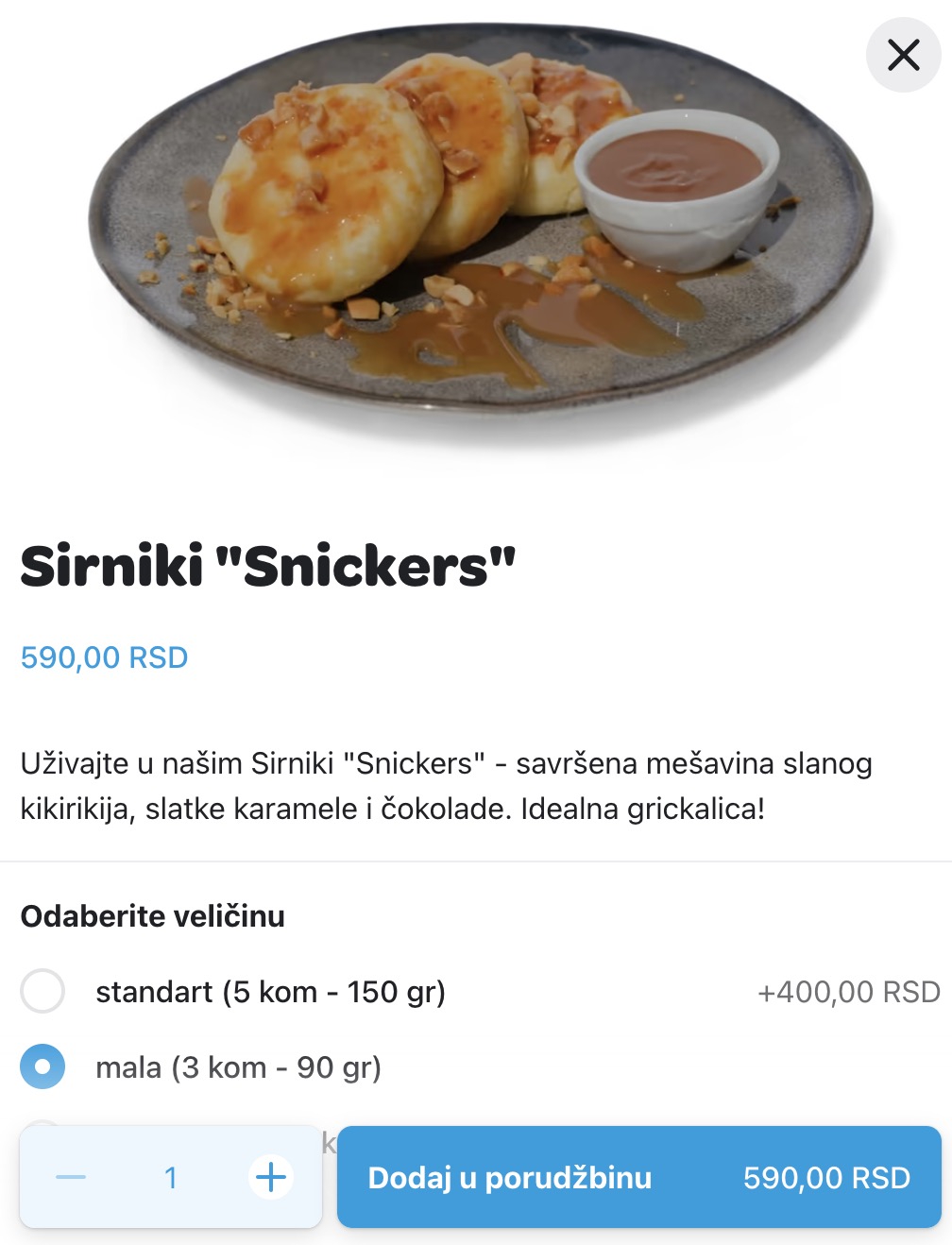Close the Sirniki Snickers product dialog
The height and width of the screenshot is (1245, 952).
pos(903,56)
